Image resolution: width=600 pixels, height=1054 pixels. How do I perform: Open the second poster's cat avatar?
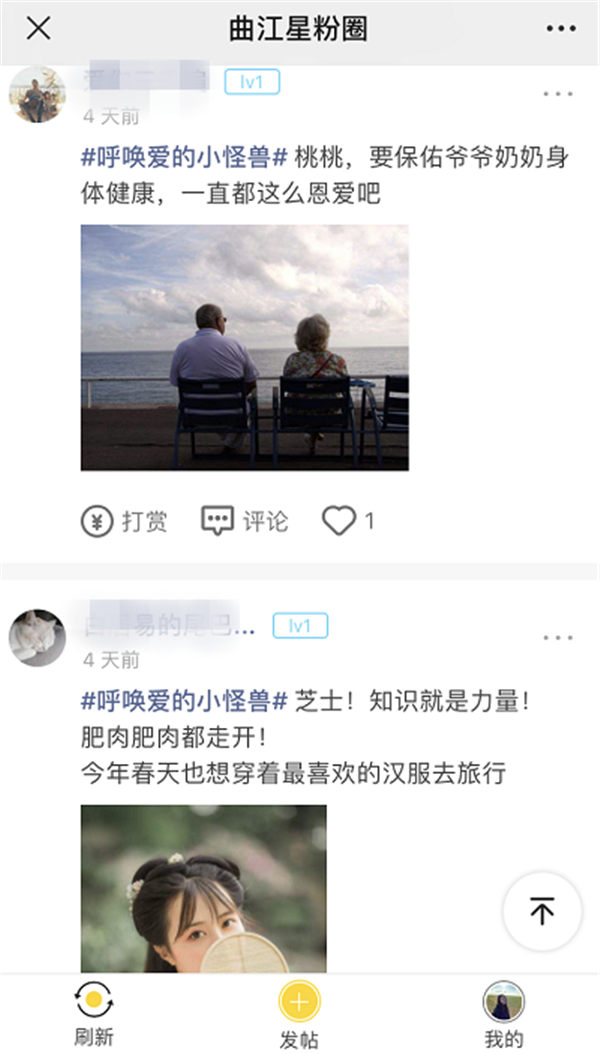coord(38,638)
